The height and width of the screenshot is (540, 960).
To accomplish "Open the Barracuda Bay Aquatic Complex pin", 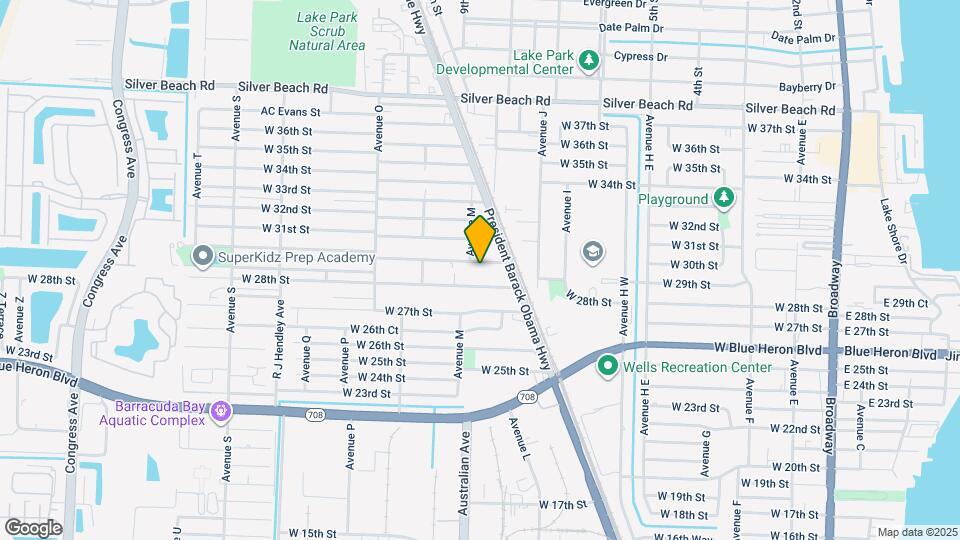I will tap(221, 411).
